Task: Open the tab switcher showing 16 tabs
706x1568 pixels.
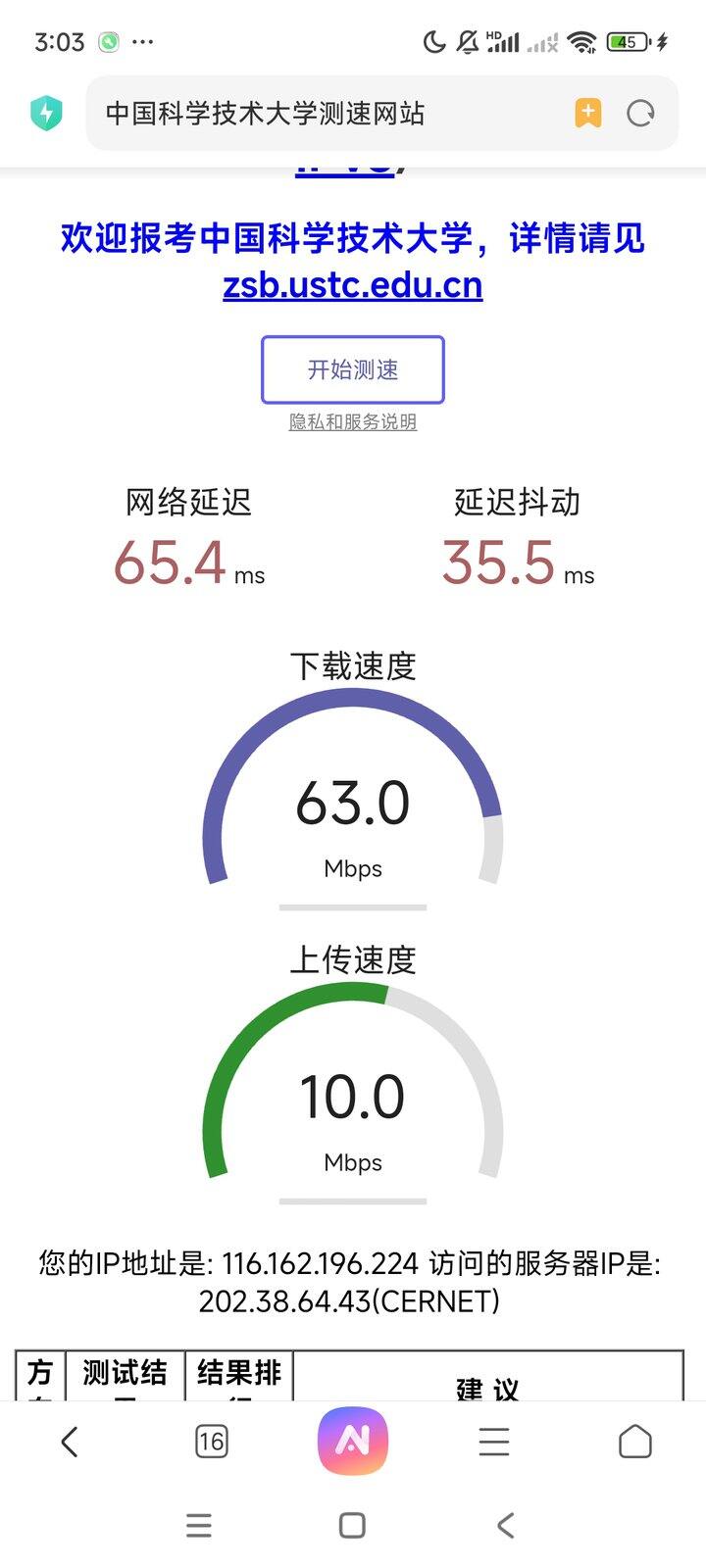Action: [211, 1442]
